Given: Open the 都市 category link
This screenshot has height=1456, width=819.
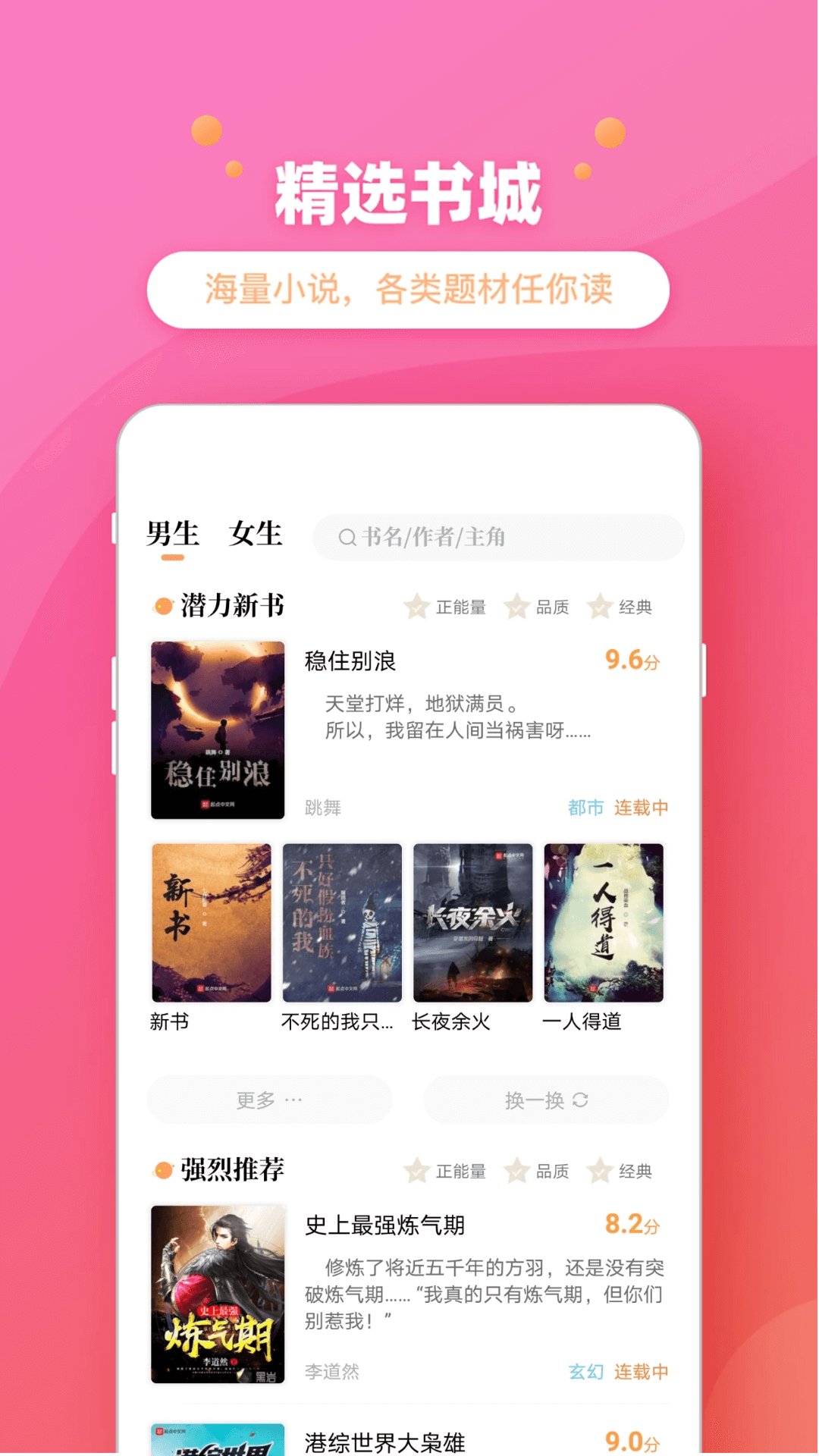Looking at the screenshot, I should (x=583, y=809).
